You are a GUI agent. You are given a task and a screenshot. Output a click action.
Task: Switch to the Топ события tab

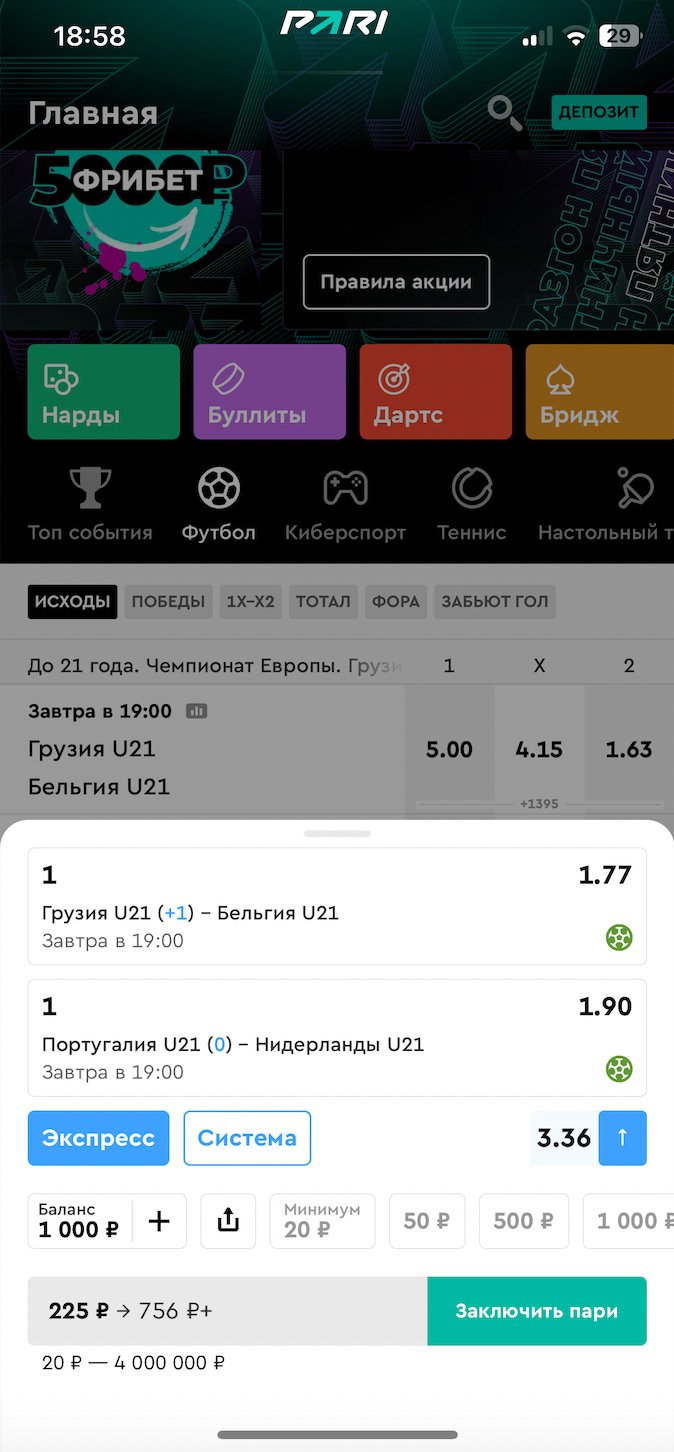click(90, 505)
